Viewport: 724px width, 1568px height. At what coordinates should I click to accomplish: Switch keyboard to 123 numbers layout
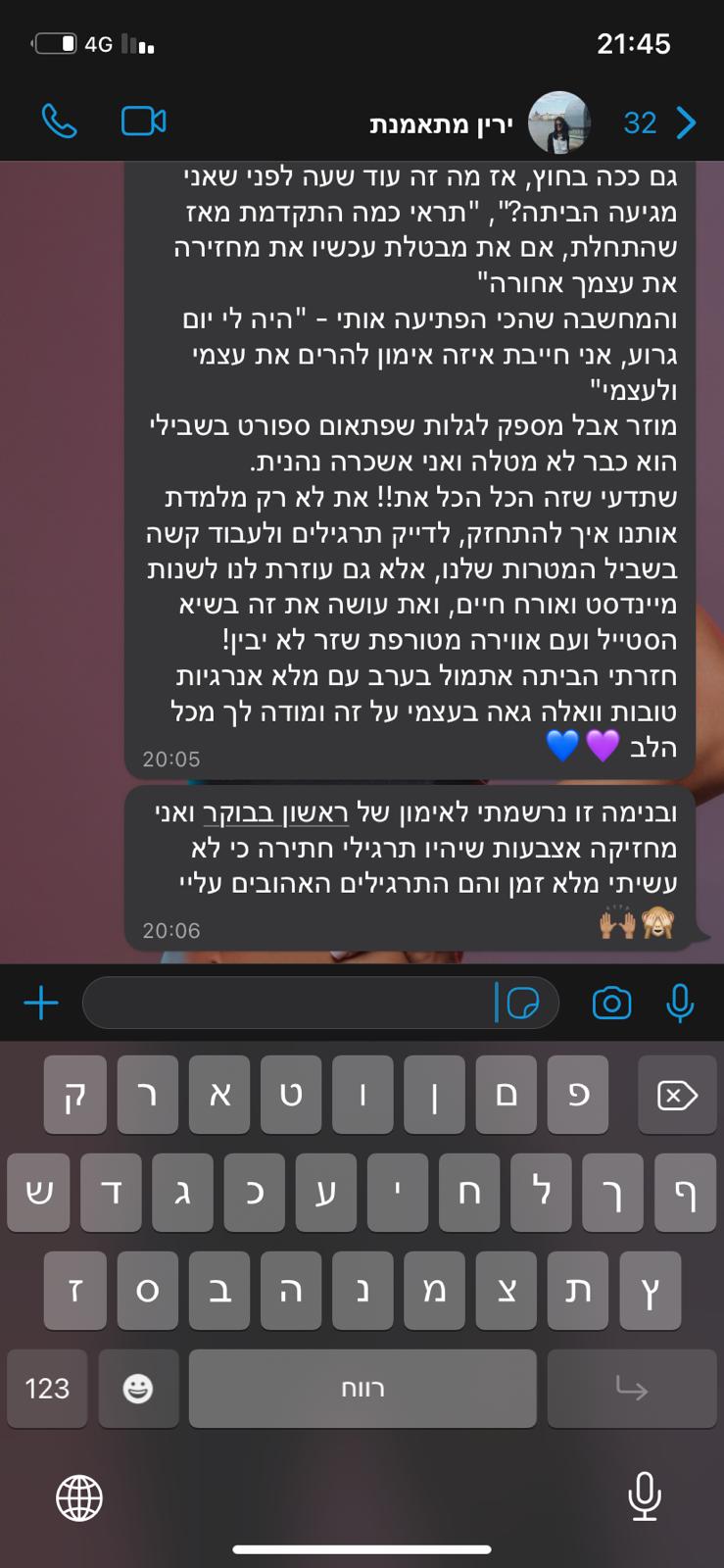point(47,1389)
